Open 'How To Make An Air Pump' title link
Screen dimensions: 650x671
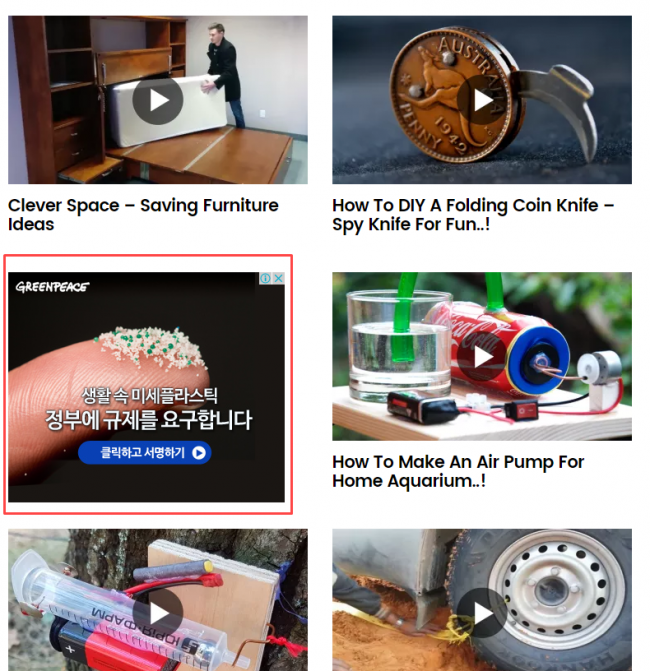458,471
